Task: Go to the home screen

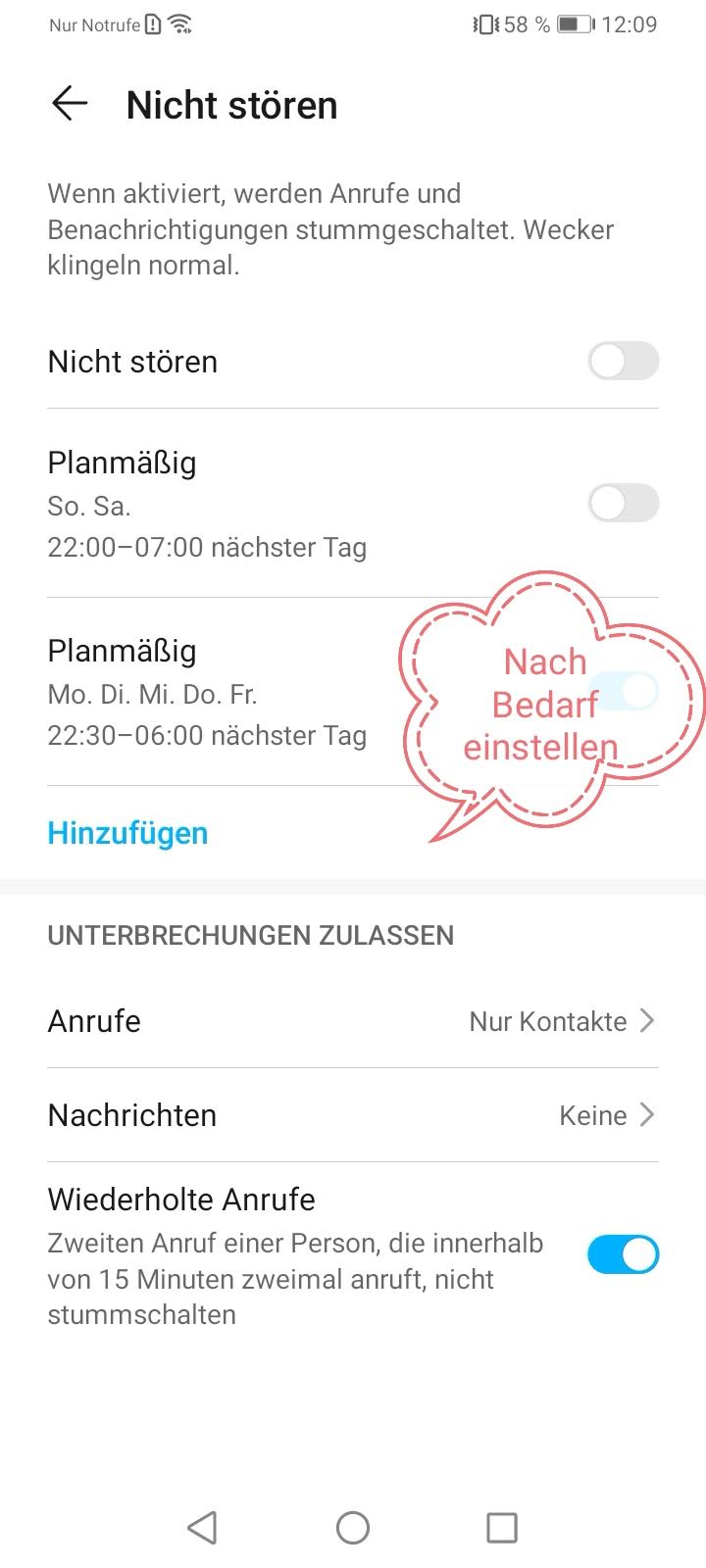Action: [x=353, y=1527]
